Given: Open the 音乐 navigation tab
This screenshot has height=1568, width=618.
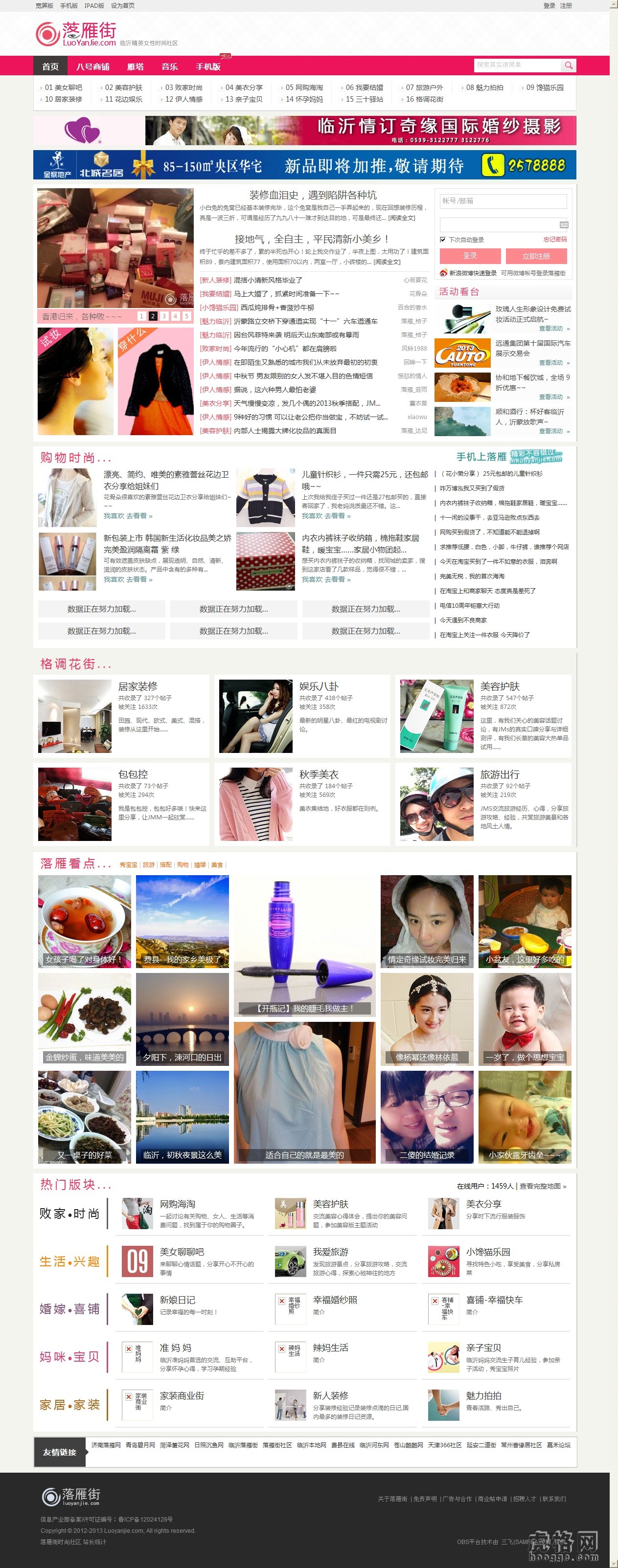Looking at the screenshot, I should coord(169,66).
